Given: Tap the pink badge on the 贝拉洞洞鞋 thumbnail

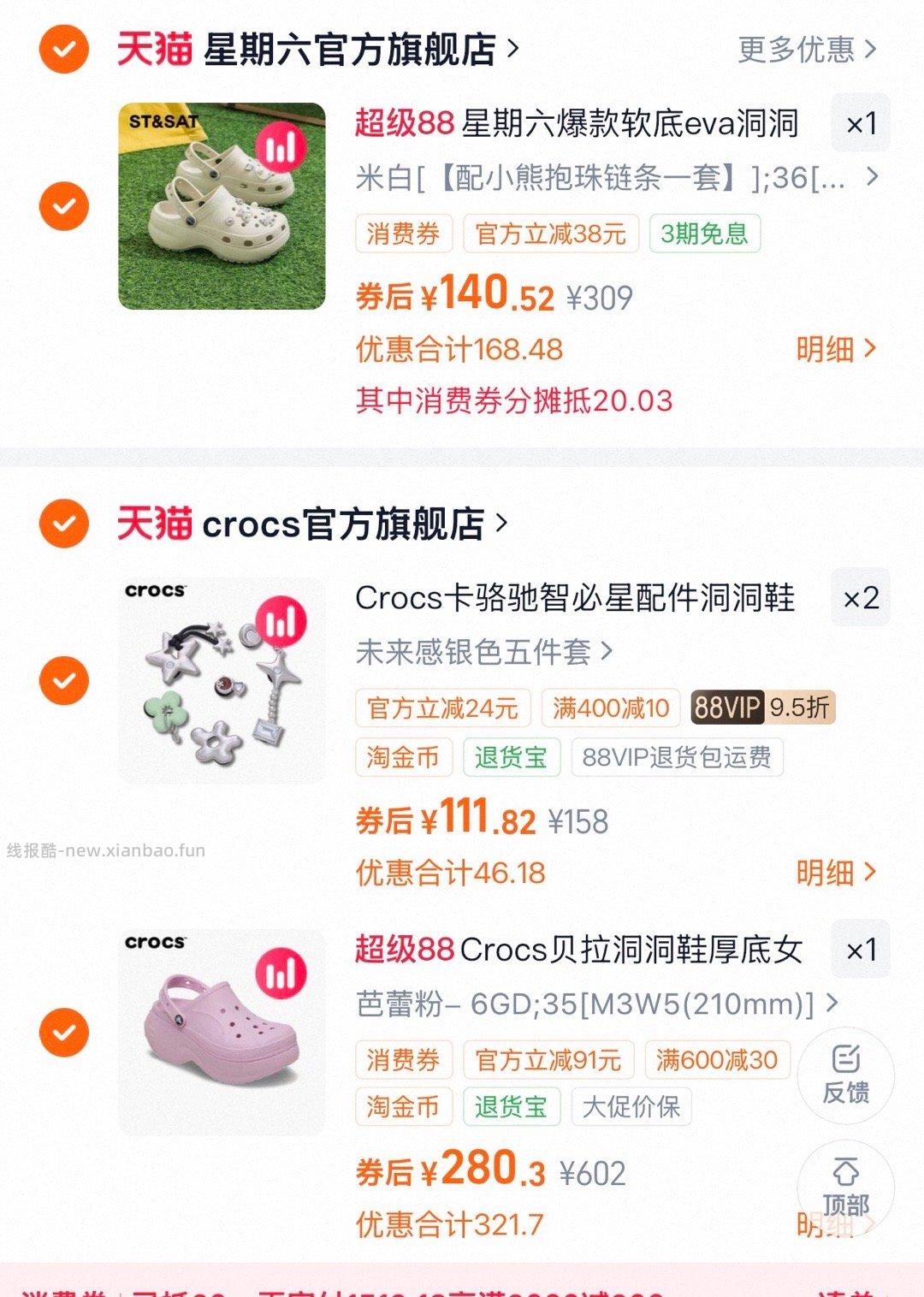Looking at the screenshot, I should 282,974.
